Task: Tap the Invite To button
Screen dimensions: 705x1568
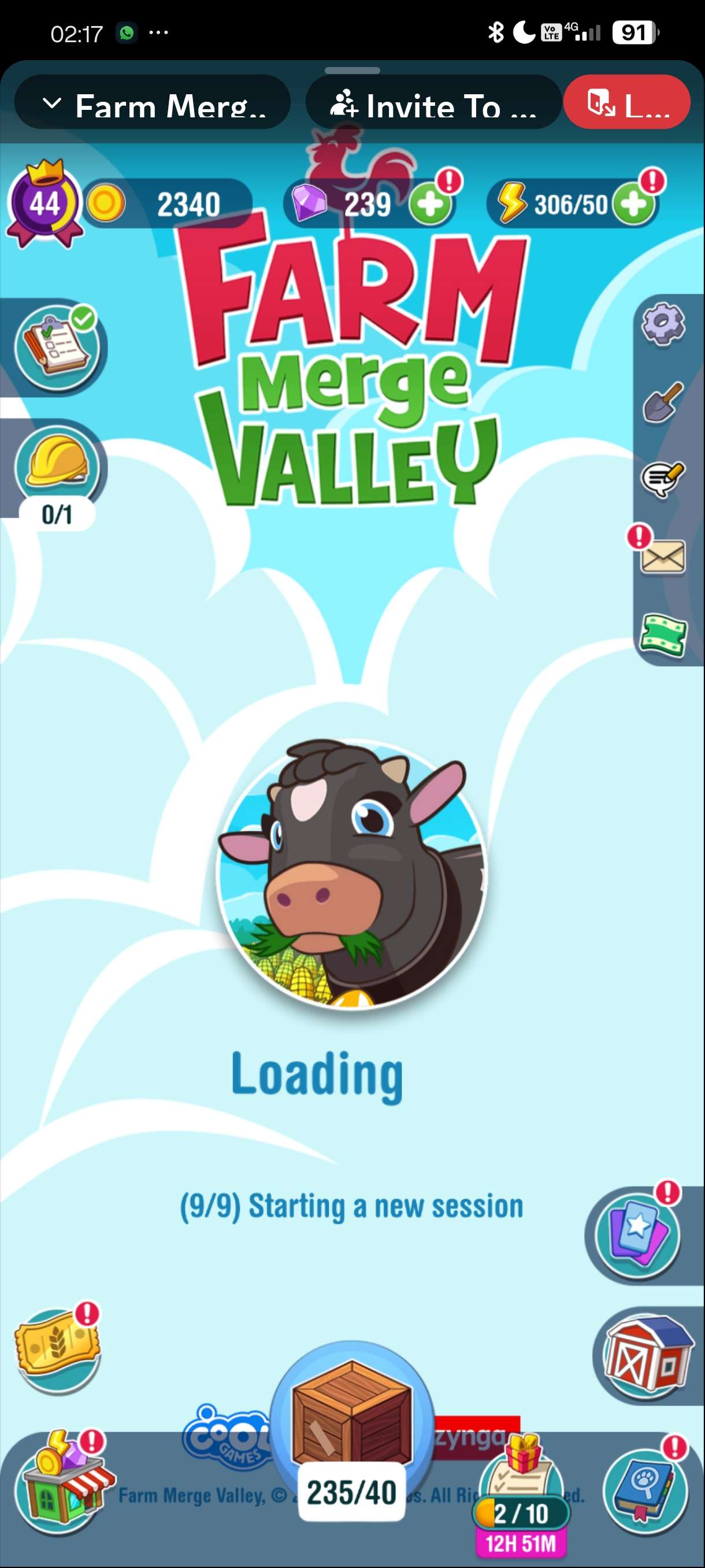Action: point(433,103)
